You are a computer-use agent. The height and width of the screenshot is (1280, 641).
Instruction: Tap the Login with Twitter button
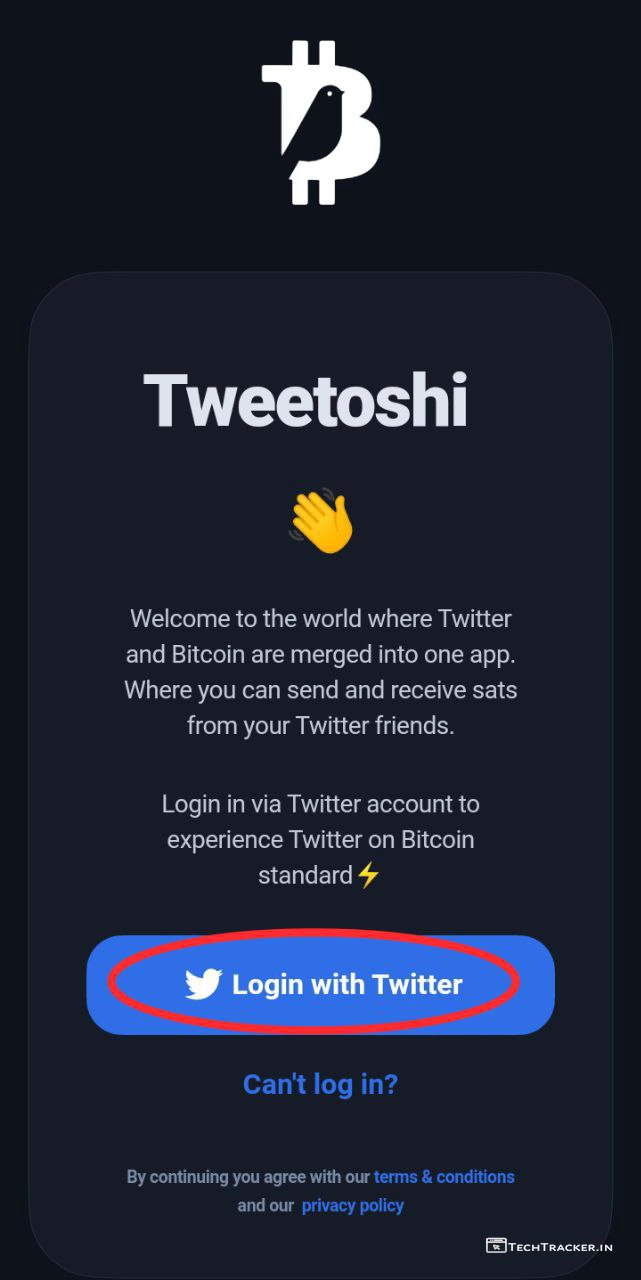click(x=320, y=984)
